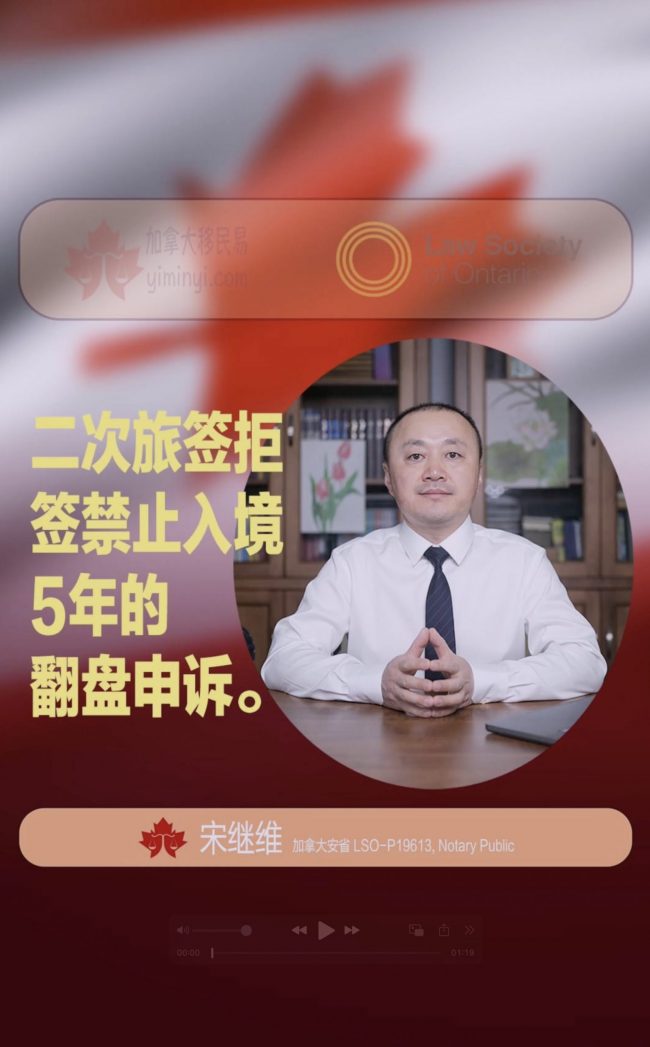Play the video
The height and width of the screenshot is (1047, 650).
point(326,930)
